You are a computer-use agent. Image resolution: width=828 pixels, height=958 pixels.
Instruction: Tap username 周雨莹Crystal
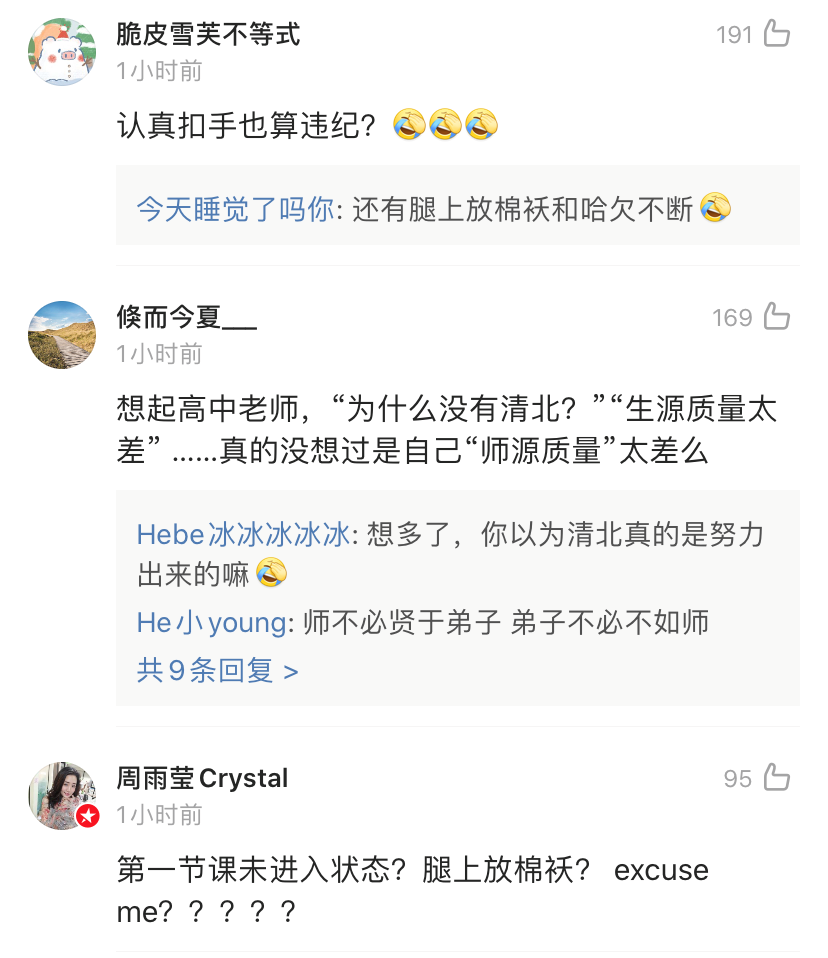tap(202, 778)
